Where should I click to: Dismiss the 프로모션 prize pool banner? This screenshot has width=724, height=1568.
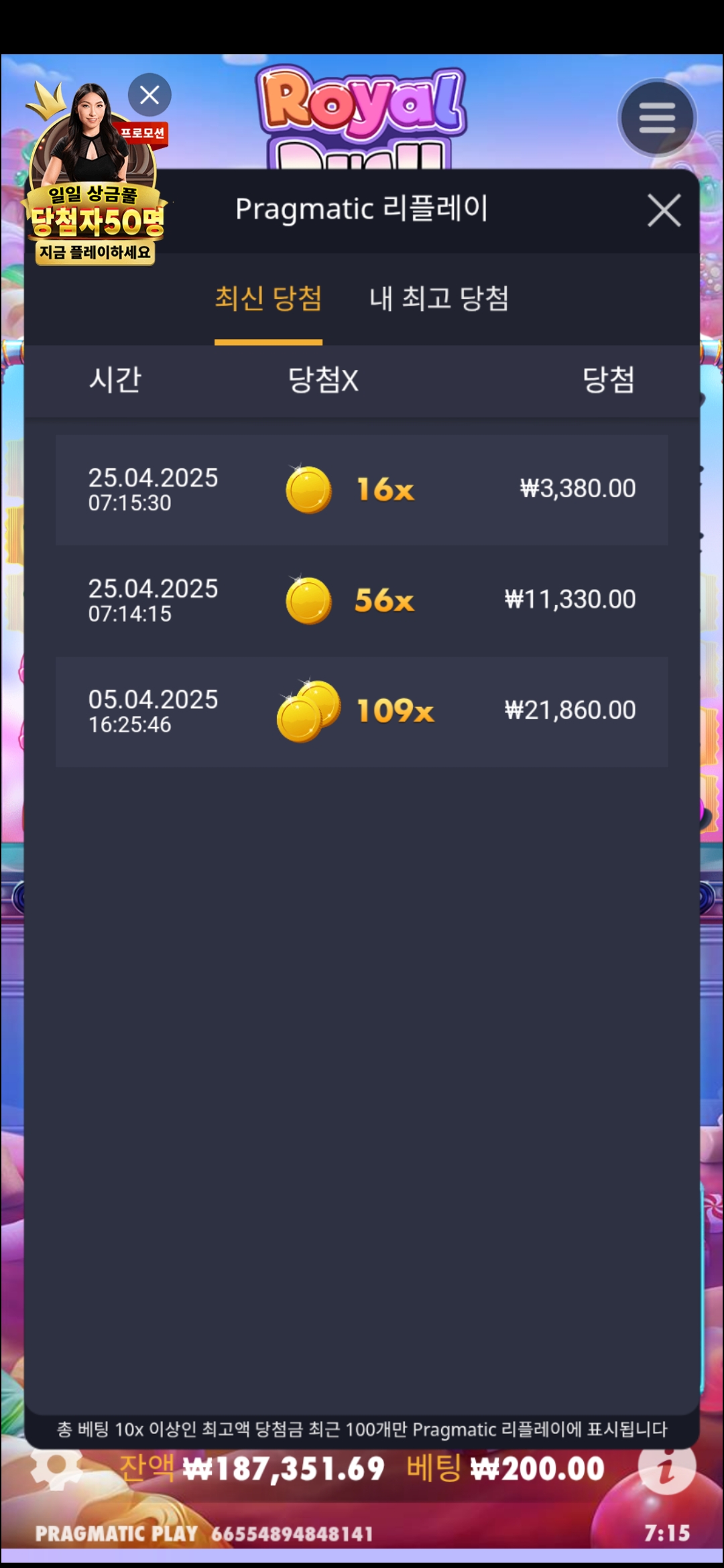pos(149,95)
